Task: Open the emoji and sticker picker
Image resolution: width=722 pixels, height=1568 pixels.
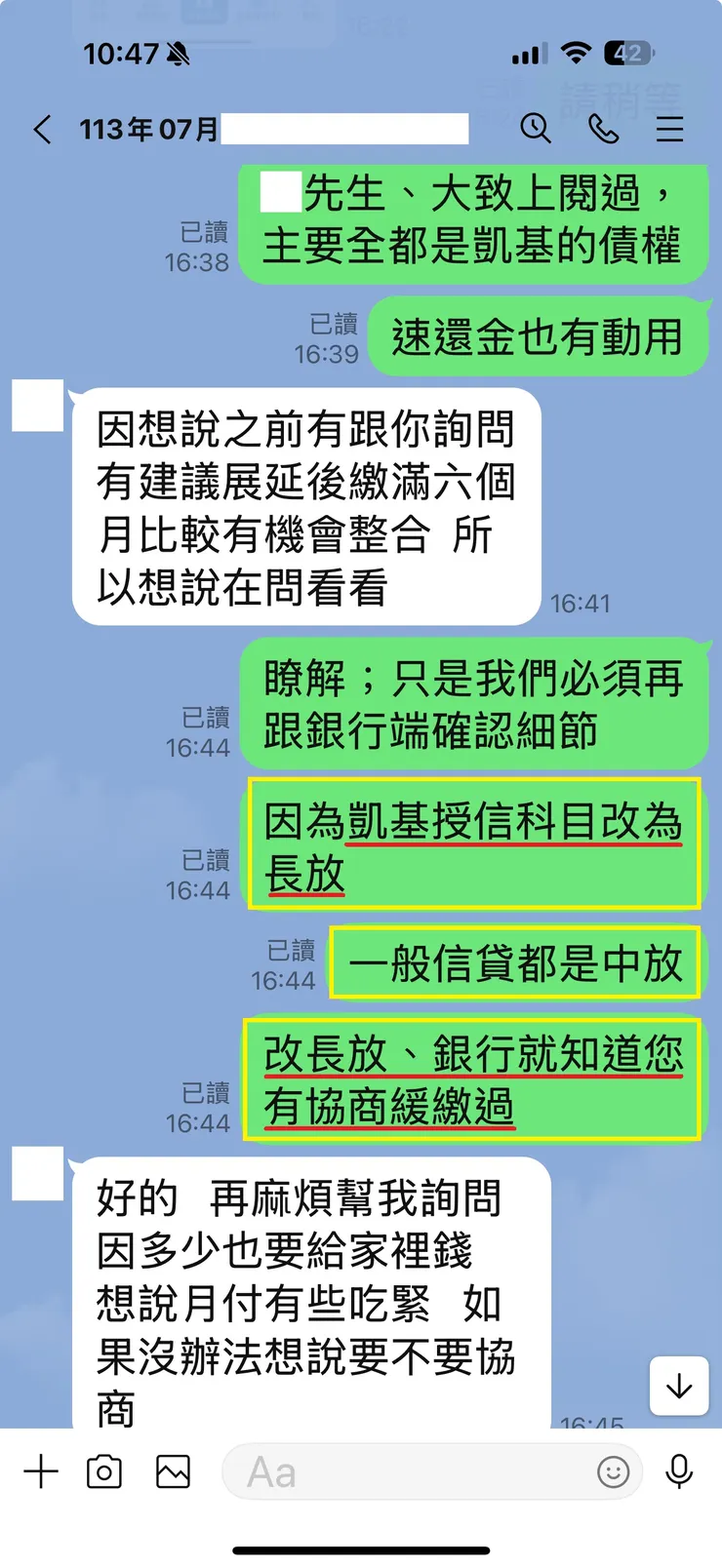Action: [614, 1473]
